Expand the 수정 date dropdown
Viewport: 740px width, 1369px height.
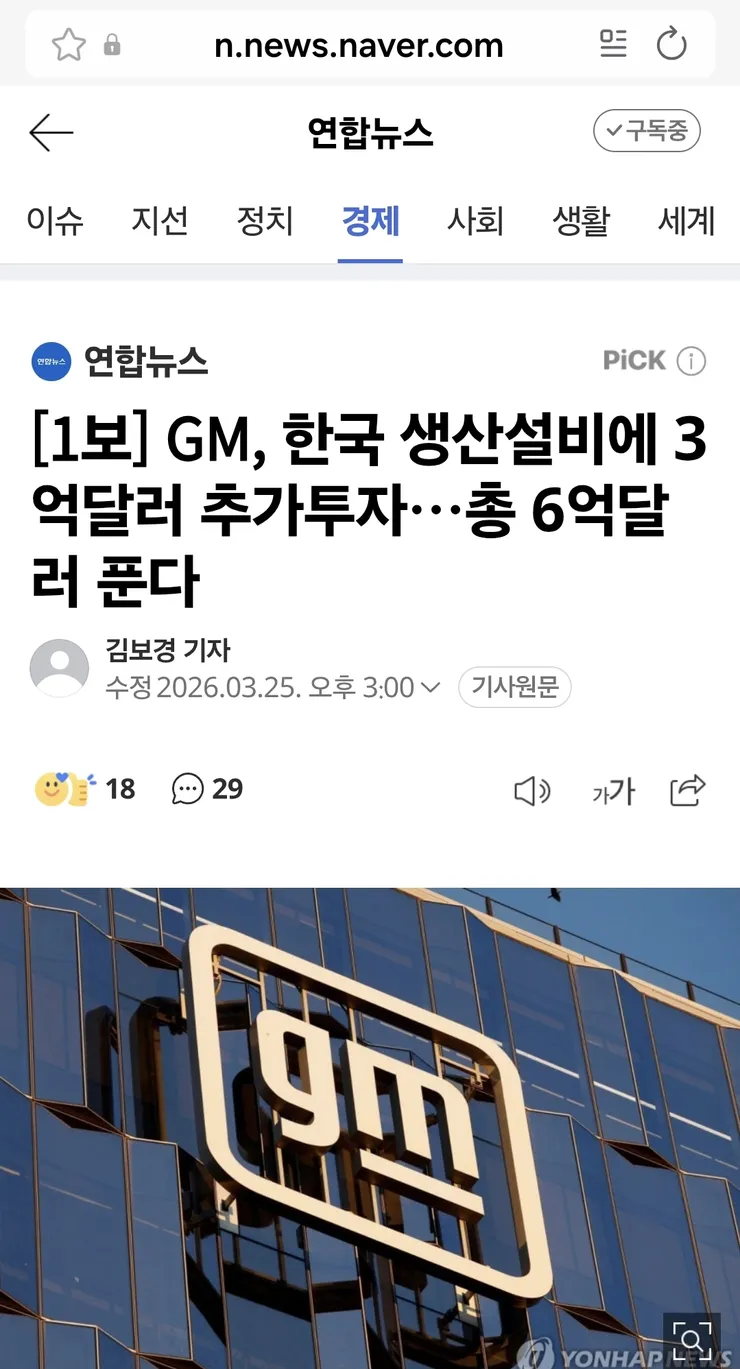(x=430, y=688)
